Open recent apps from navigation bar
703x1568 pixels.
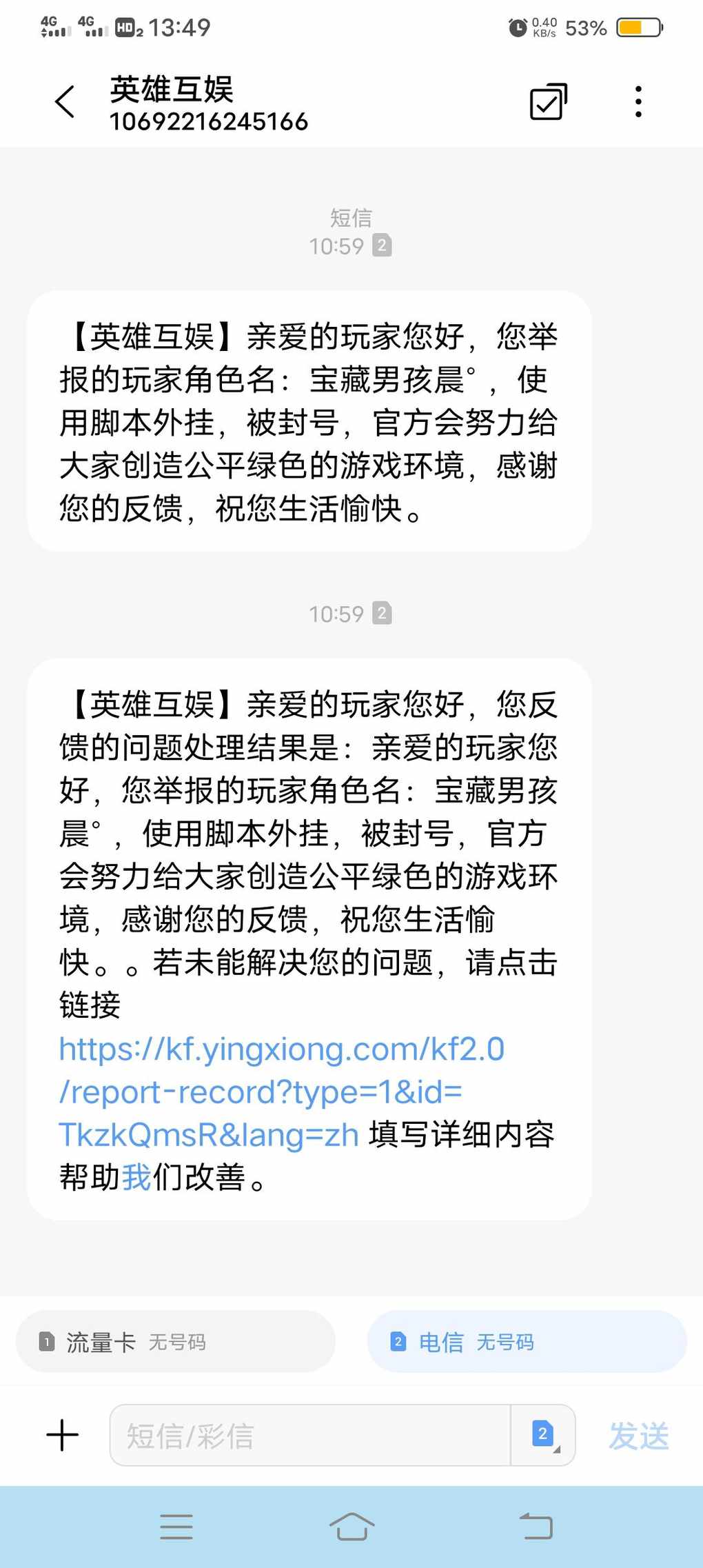[x=176, y=1527]
